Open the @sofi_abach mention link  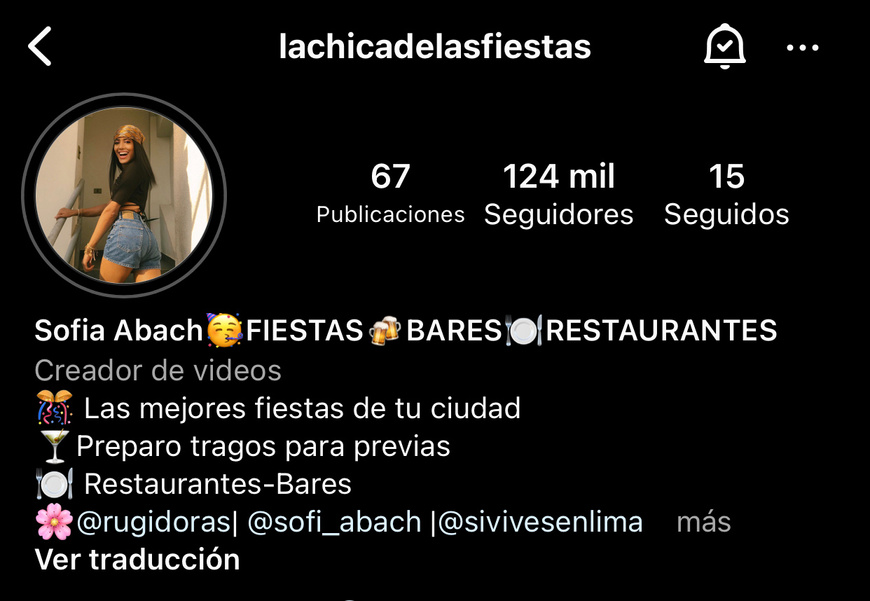click(x=334, y=522)
